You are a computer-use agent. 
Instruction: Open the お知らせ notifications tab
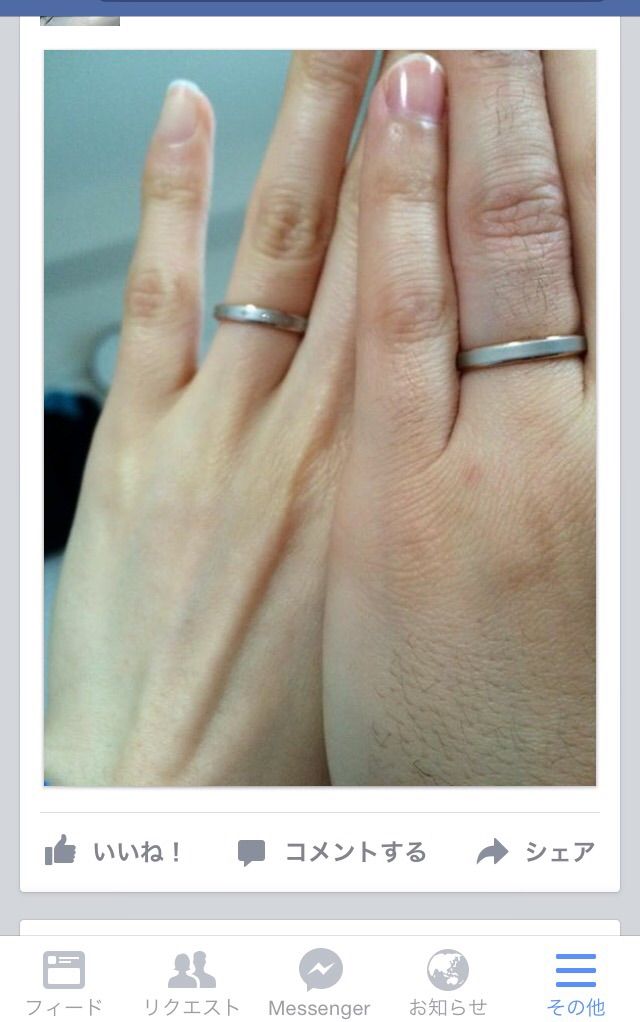(x=447, y=982)
